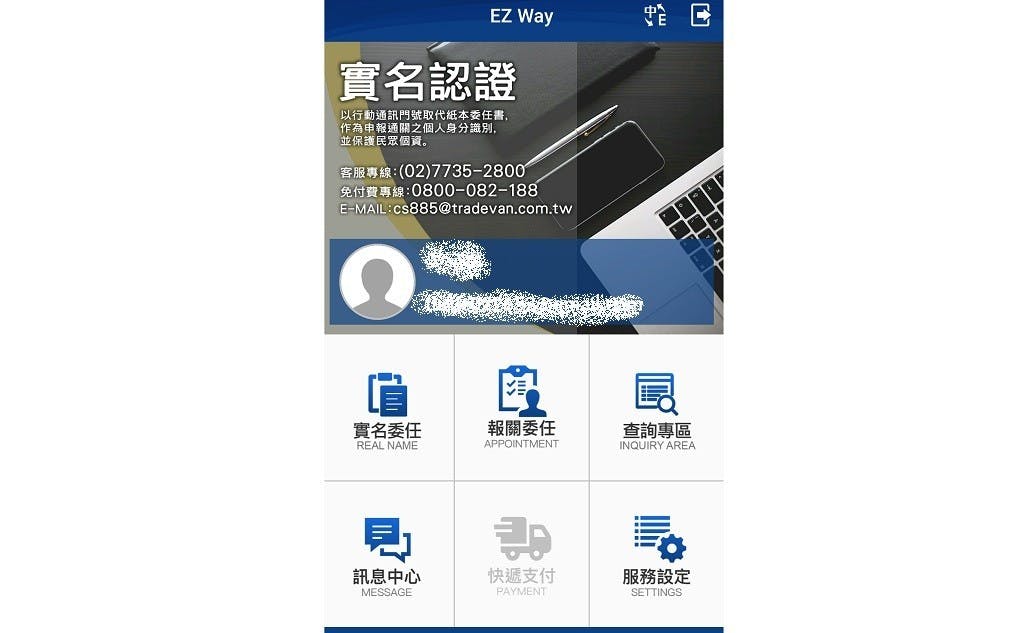Open 訊息中心 Message center
1024x633 pixels.
pyautogui.click(x=387, y=555)
